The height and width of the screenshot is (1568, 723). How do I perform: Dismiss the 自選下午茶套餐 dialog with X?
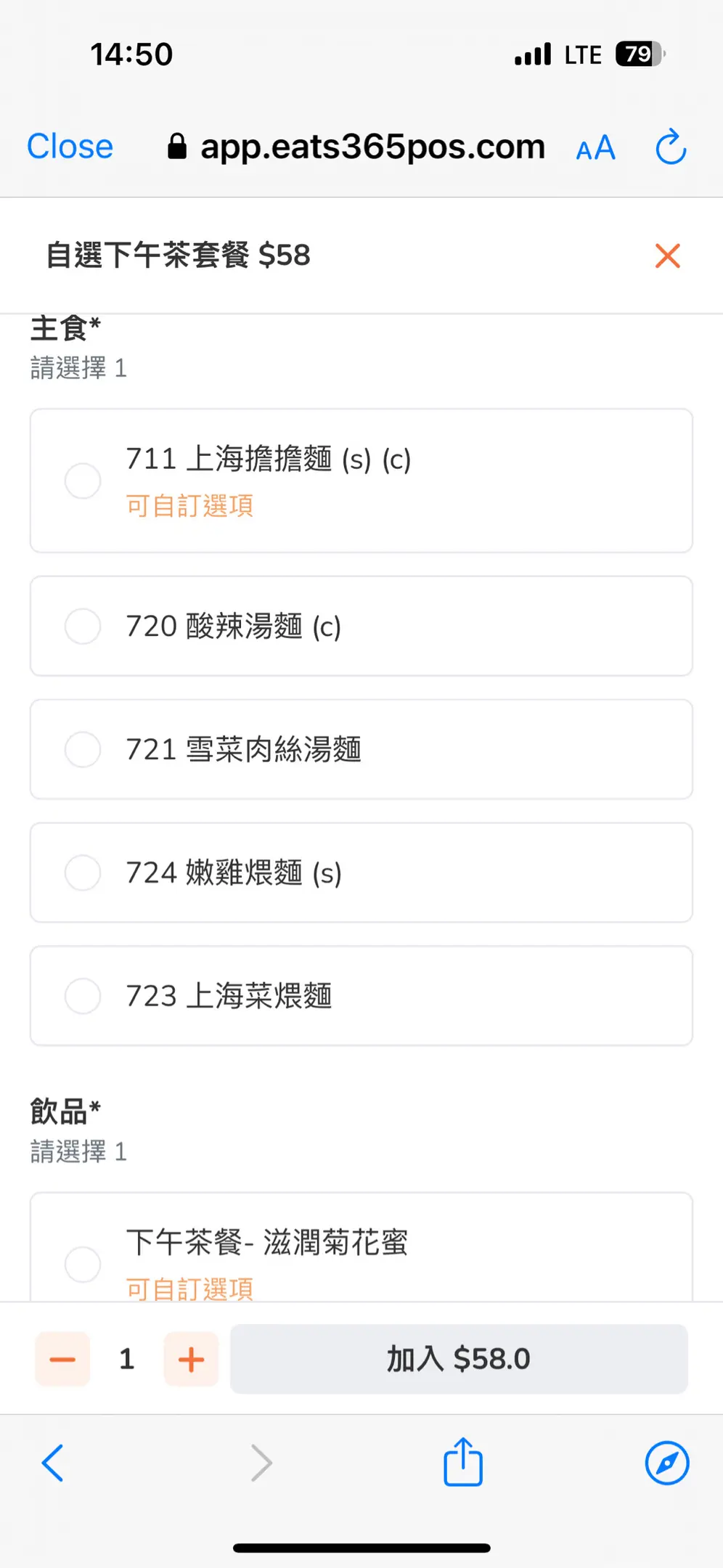[667, 256]
